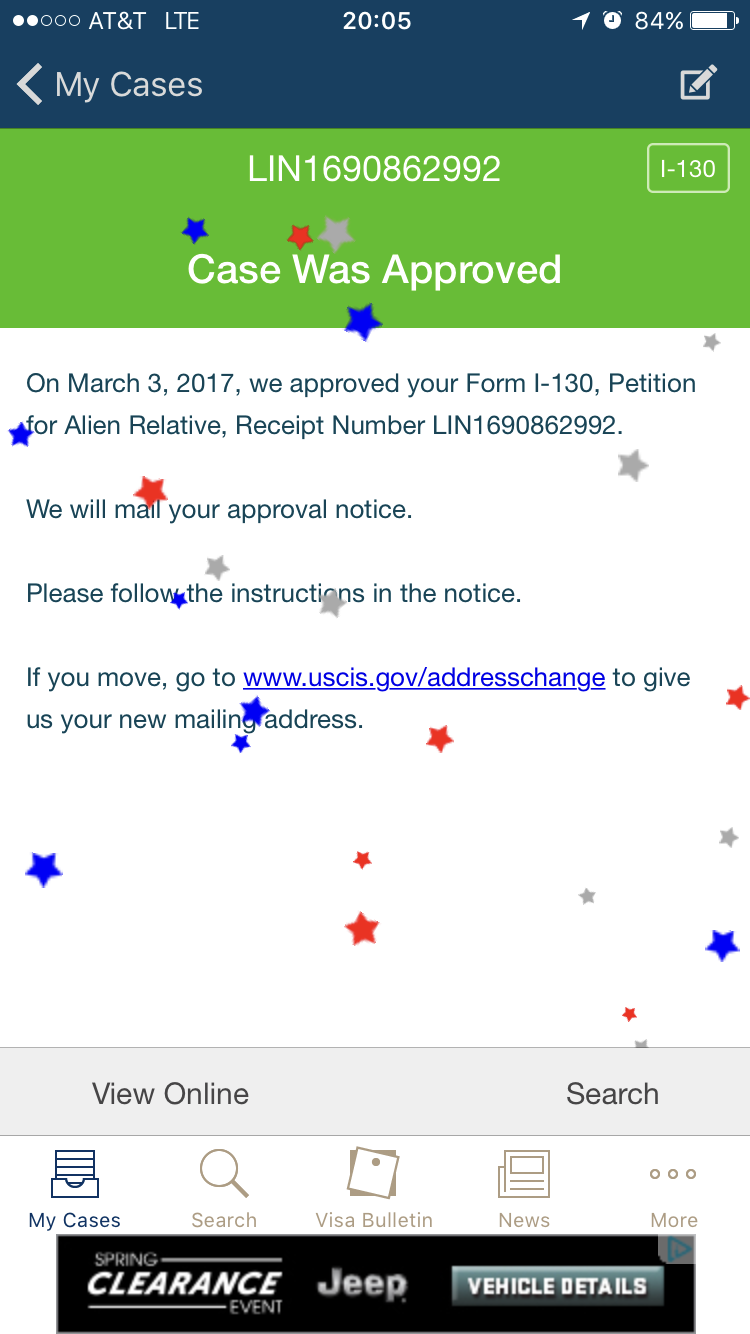Tap View Online button
Image resolution: width=750 pixels, height=1334 pixels.
pyautogui.click(x=170, y=1093)
